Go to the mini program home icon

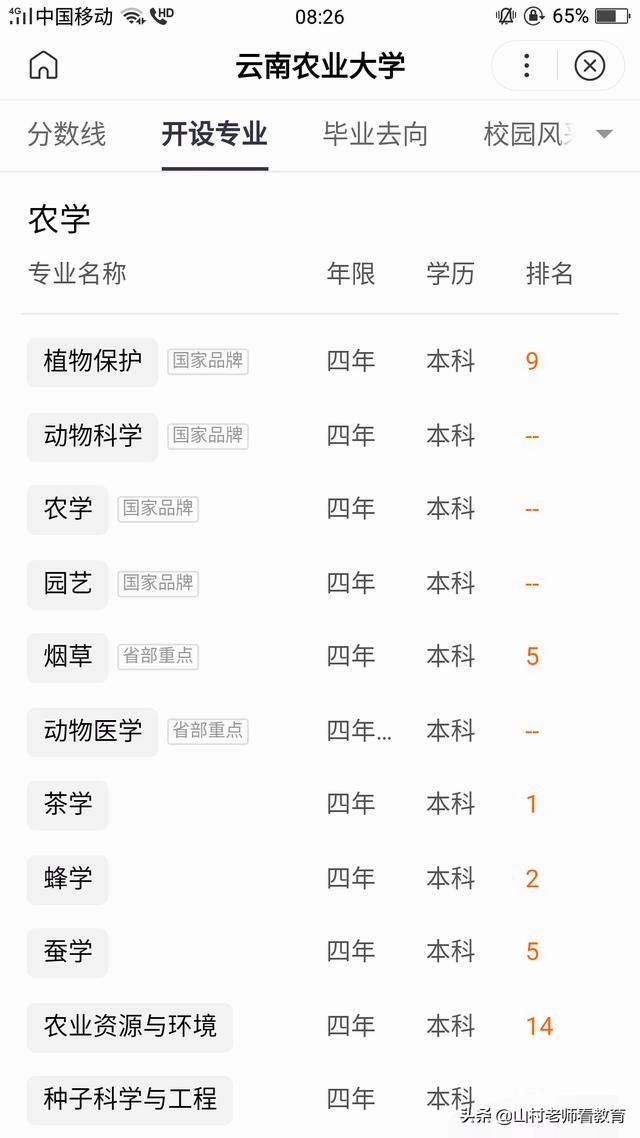tap(44, 66)
